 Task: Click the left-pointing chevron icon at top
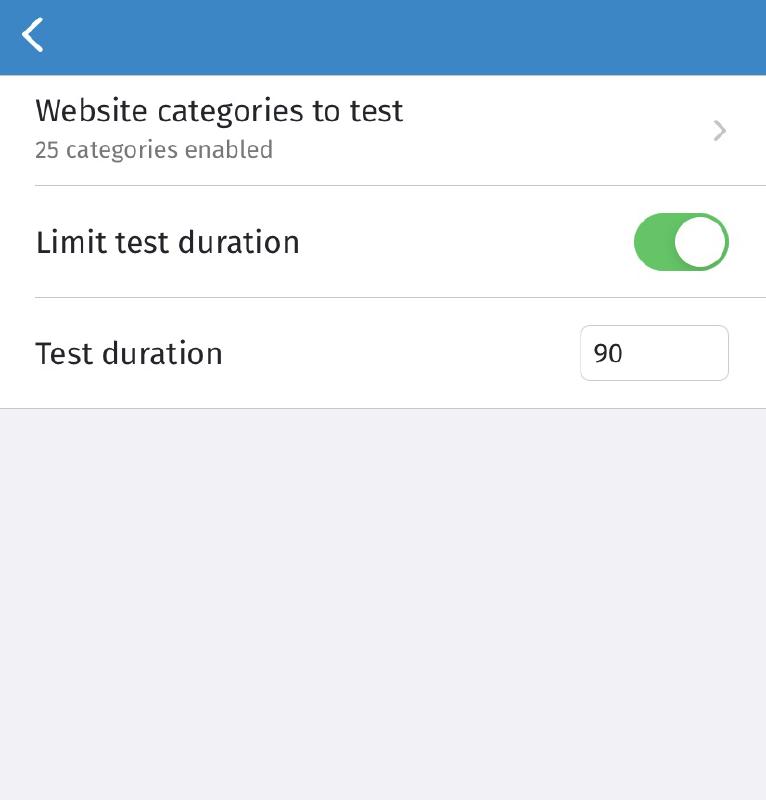(32, 35)
